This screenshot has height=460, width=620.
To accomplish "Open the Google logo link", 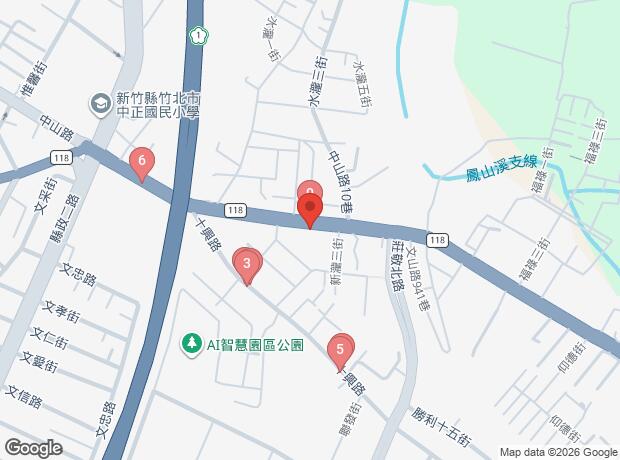I will click(x=34, y=448).
